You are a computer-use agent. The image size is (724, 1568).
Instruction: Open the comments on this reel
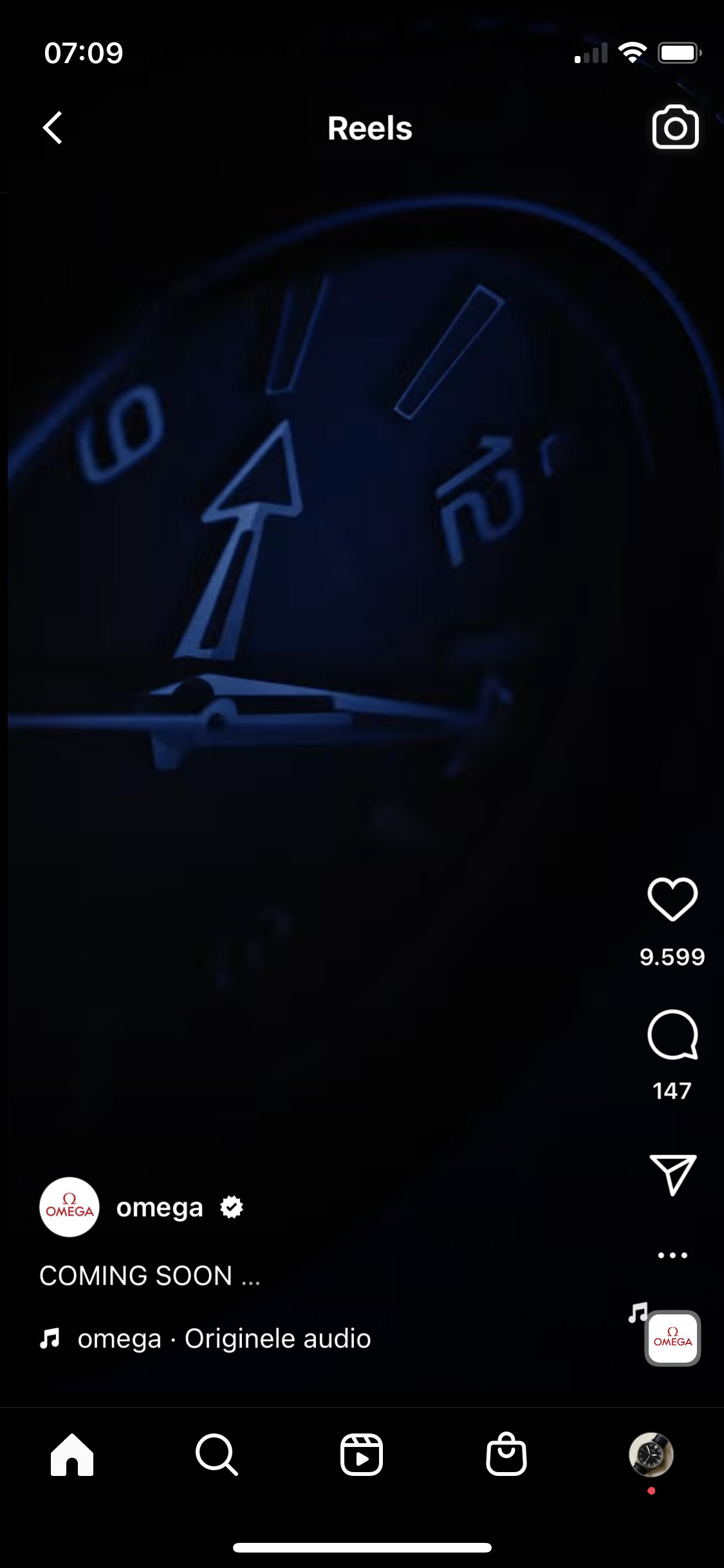[x=673, y=1034]
